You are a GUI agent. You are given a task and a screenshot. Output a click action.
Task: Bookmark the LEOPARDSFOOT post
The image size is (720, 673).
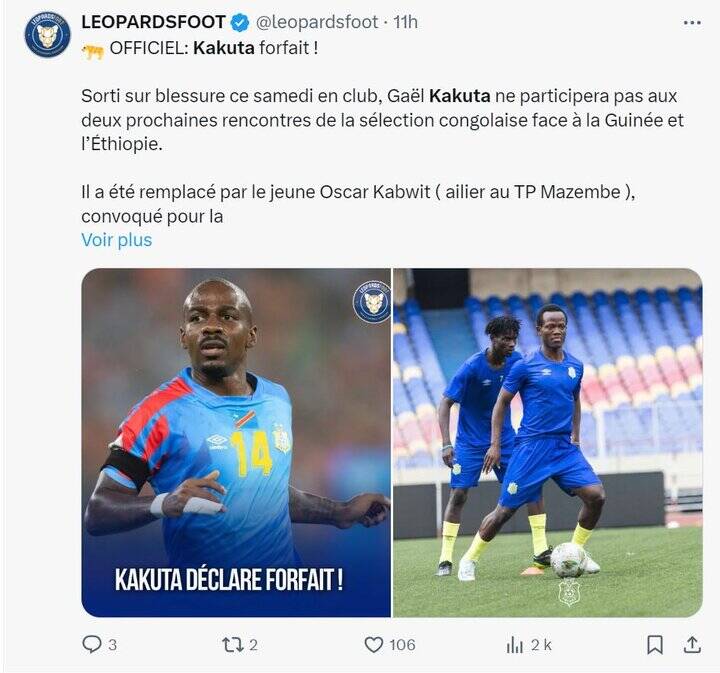tap(655, 645)
